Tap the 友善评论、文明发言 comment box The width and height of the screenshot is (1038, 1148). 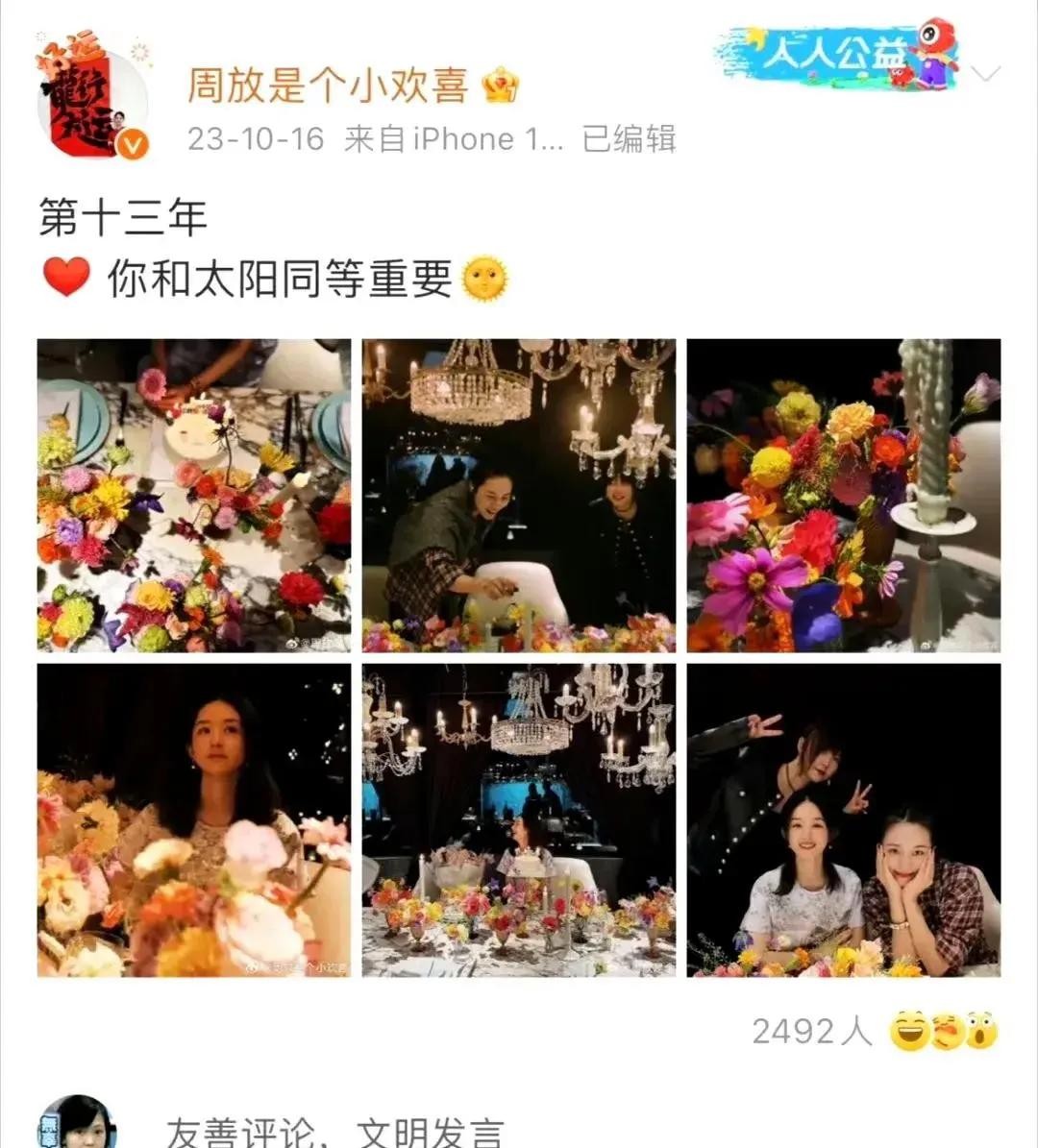click(x=334, y=1134)
